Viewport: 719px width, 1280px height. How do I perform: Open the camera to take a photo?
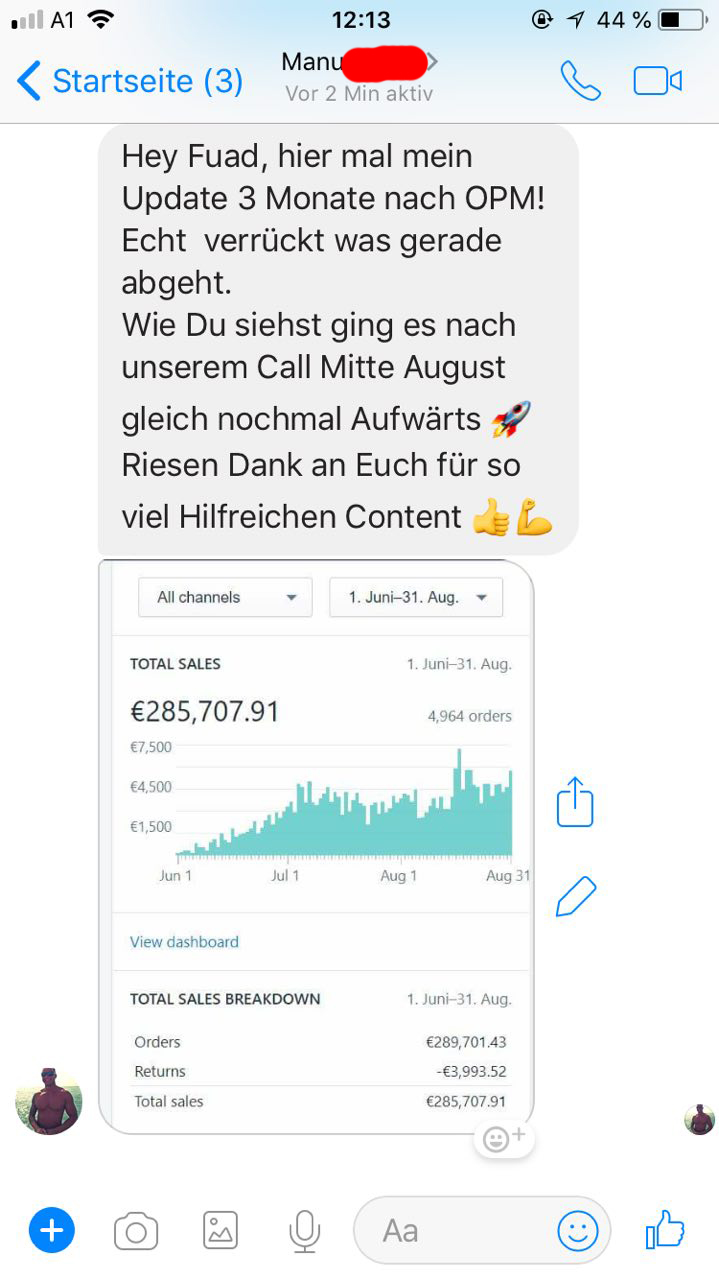pos(136,1230)
